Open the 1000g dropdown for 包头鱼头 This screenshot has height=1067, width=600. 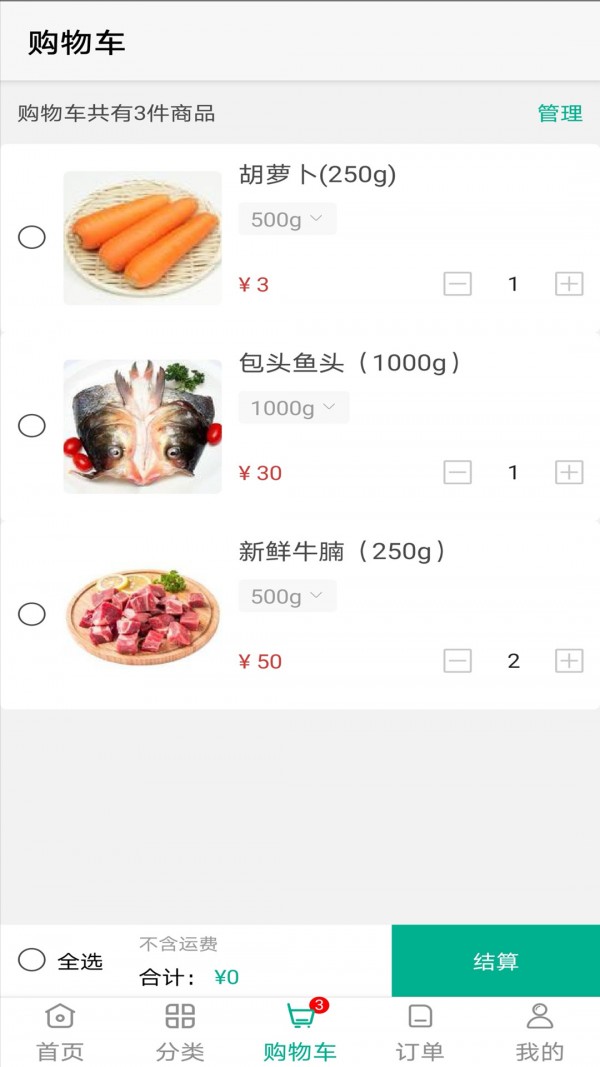click(x=293, y=408)
